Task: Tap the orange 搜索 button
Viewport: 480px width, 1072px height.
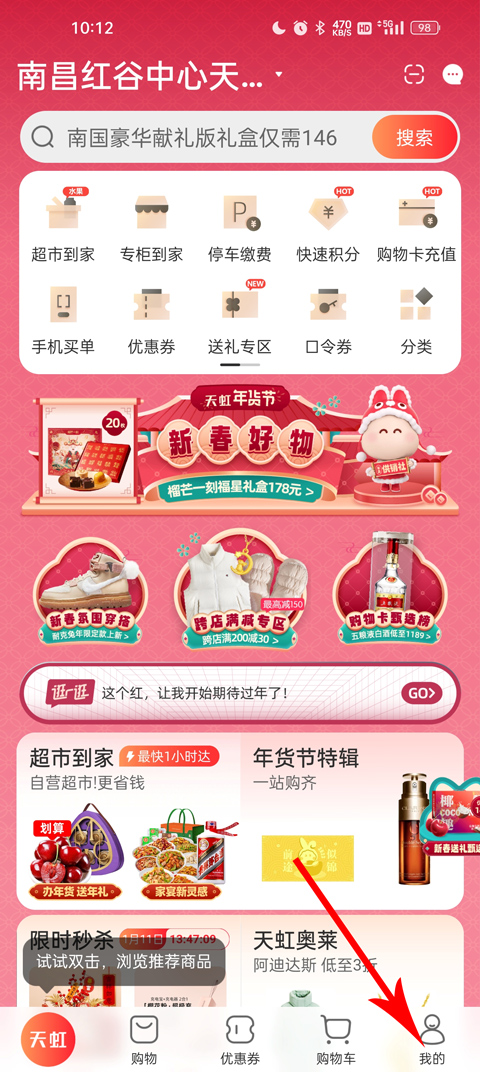Action: pos(414,137)
